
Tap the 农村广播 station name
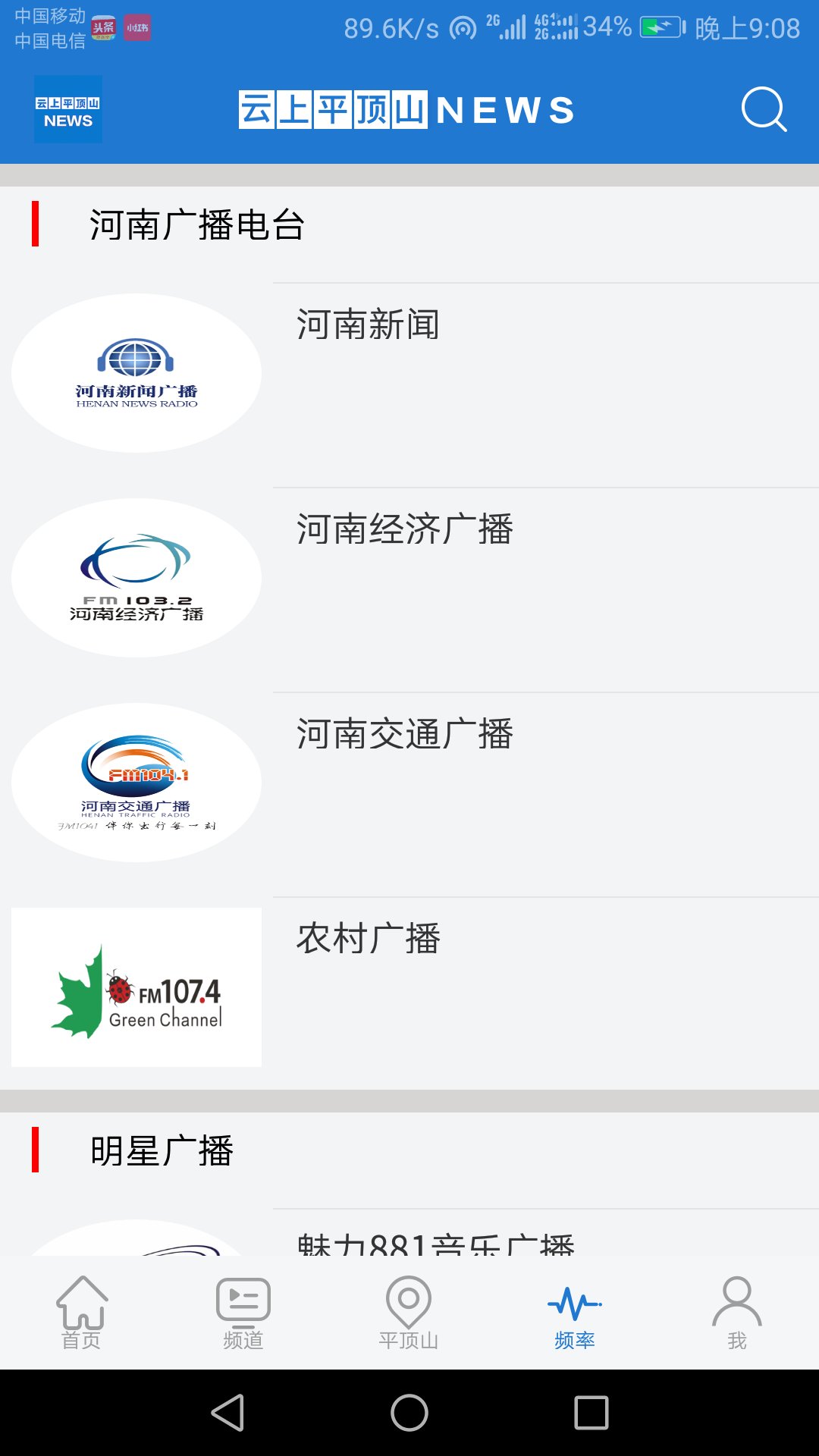coord(368,939)
